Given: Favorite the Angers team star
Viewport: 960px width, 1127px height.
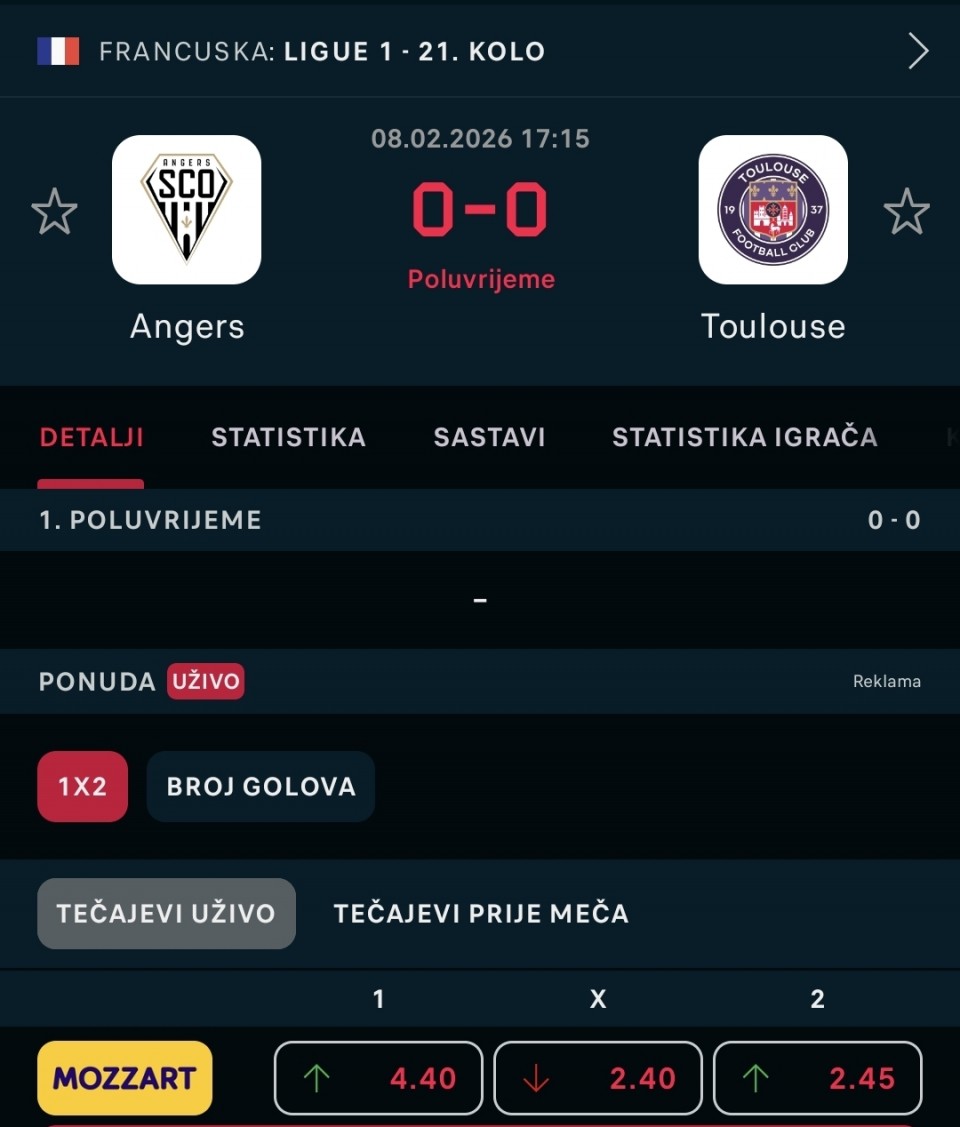Looking at the screenshot, I should [54, 212].
